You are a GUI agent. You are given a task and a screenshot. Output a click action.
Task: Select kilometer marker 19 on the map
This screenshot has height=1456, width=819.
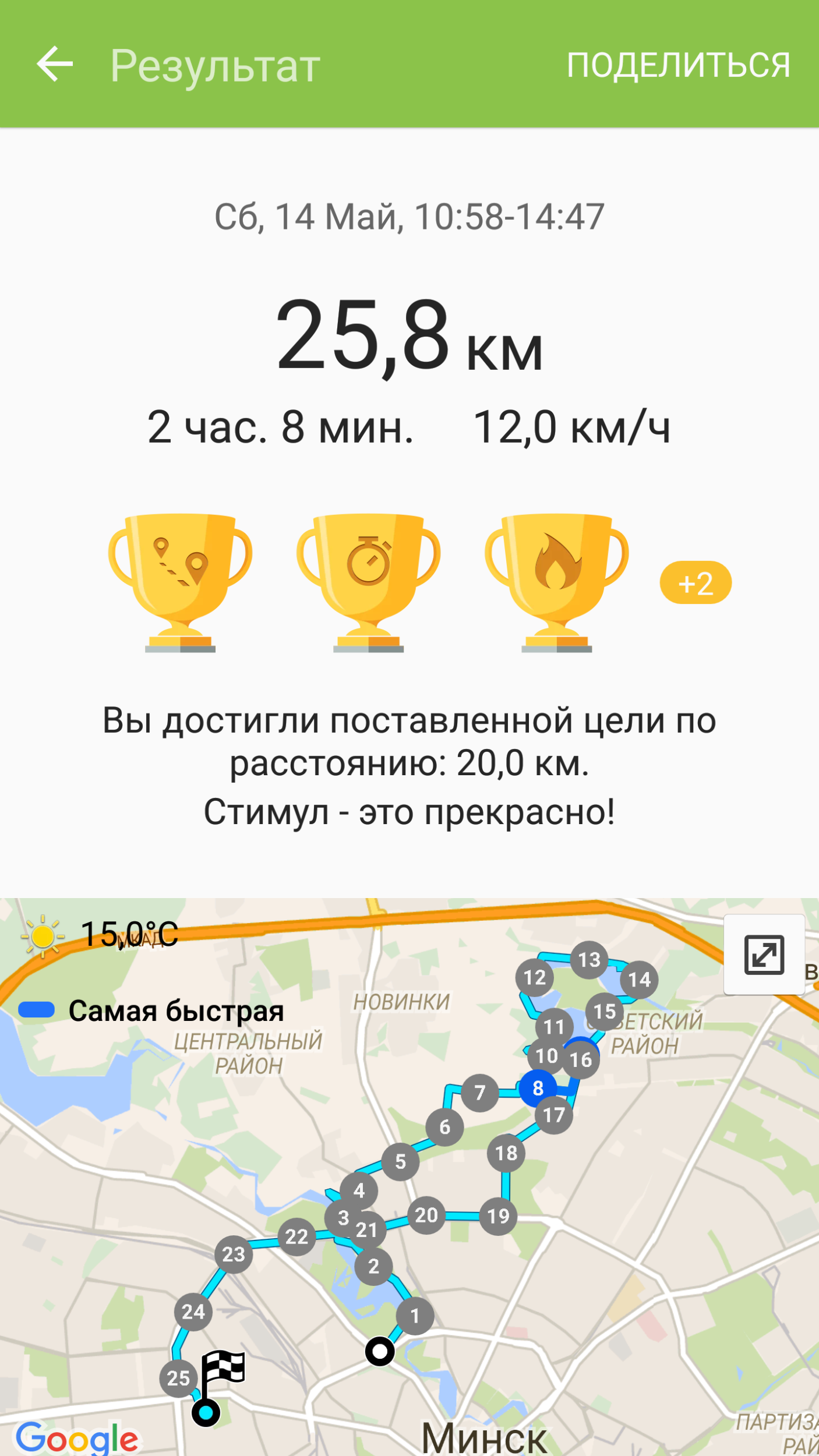pyautogui.click(x=498, y=1216)
